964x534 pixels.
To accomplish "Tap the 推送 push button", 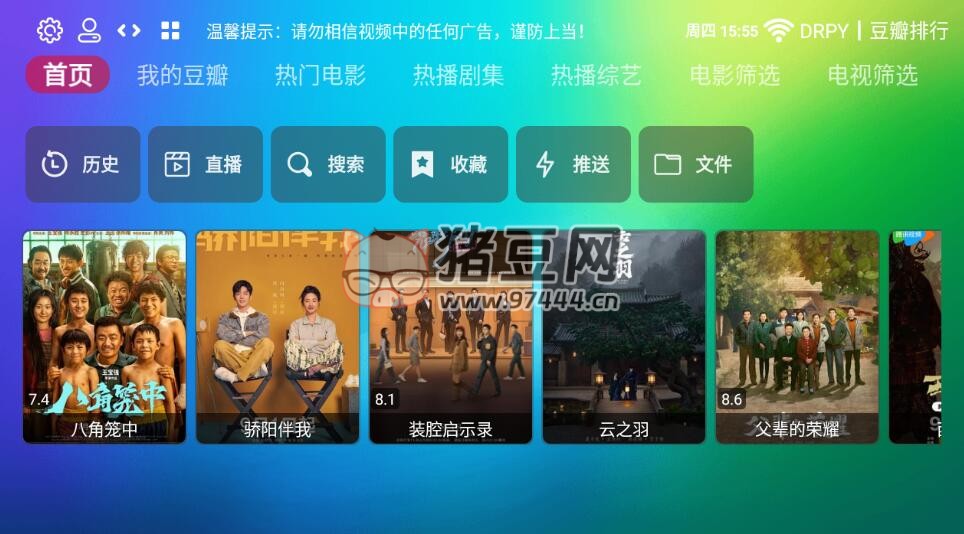I will point(573,164).
